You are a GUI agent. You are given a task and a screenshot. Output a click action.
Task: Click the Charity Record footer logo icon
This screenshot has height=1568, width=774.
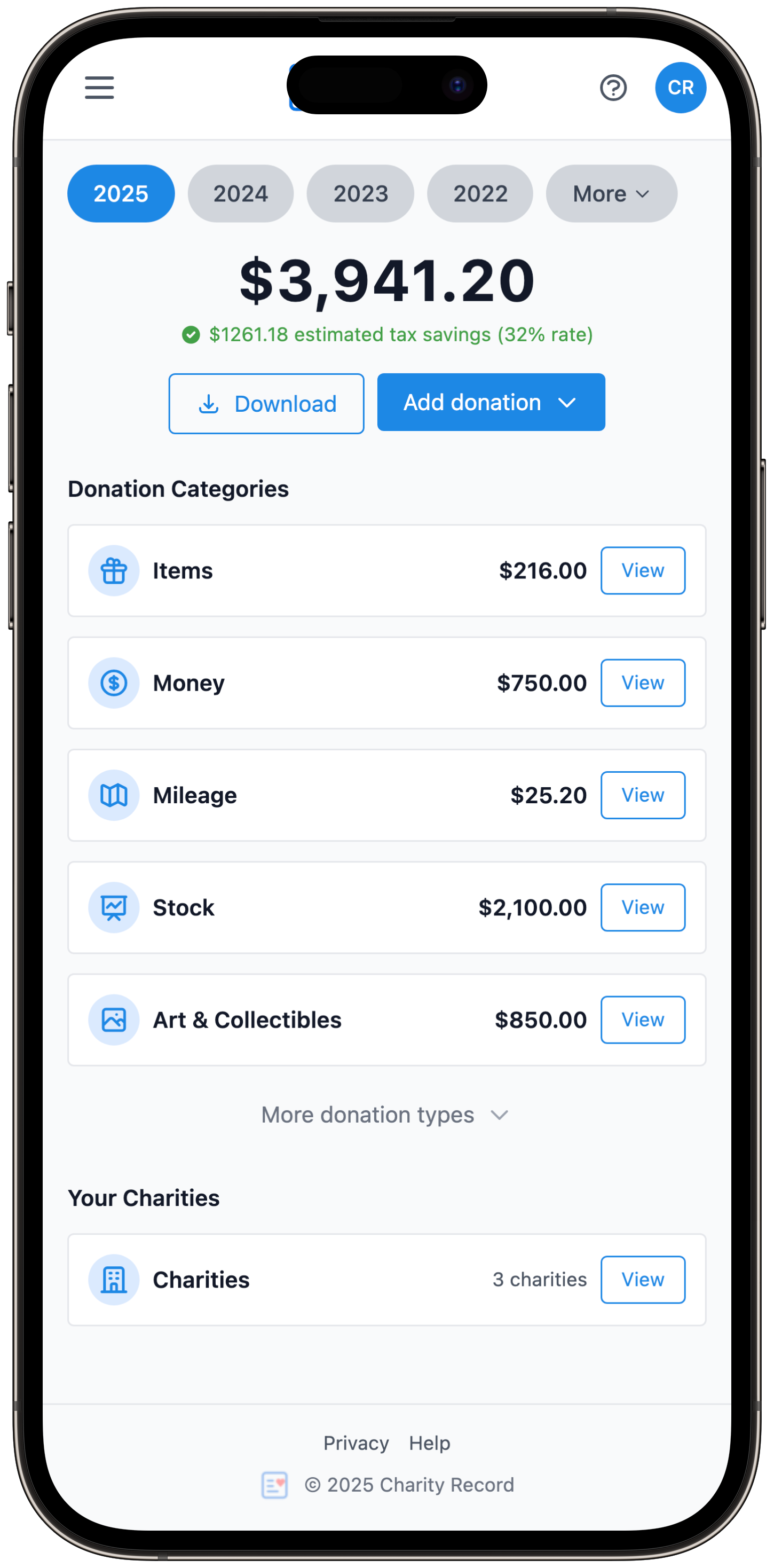point(274,1485)
